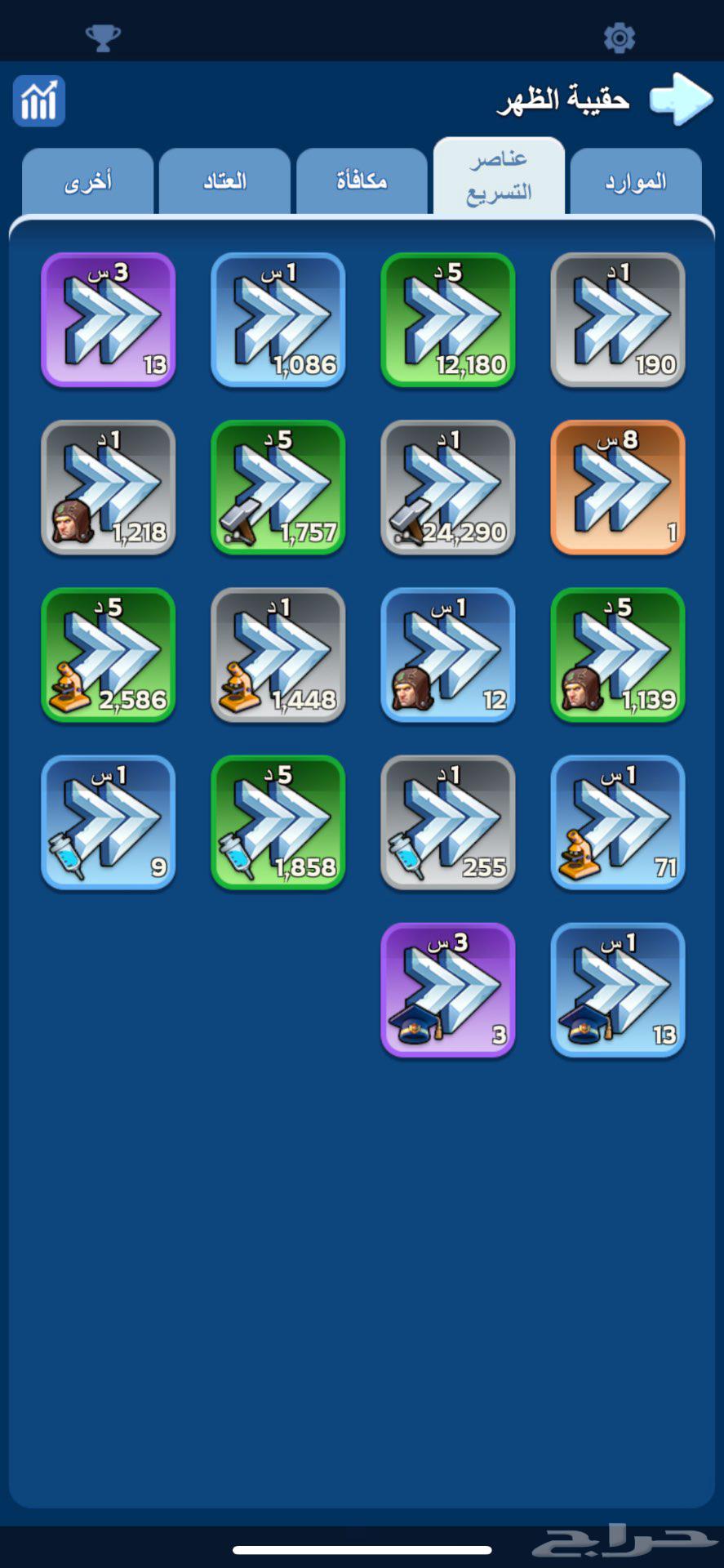This screenshot has height=1568, width=724.
Task: Open the العتاد gear tab
Action: click(224, 180)
